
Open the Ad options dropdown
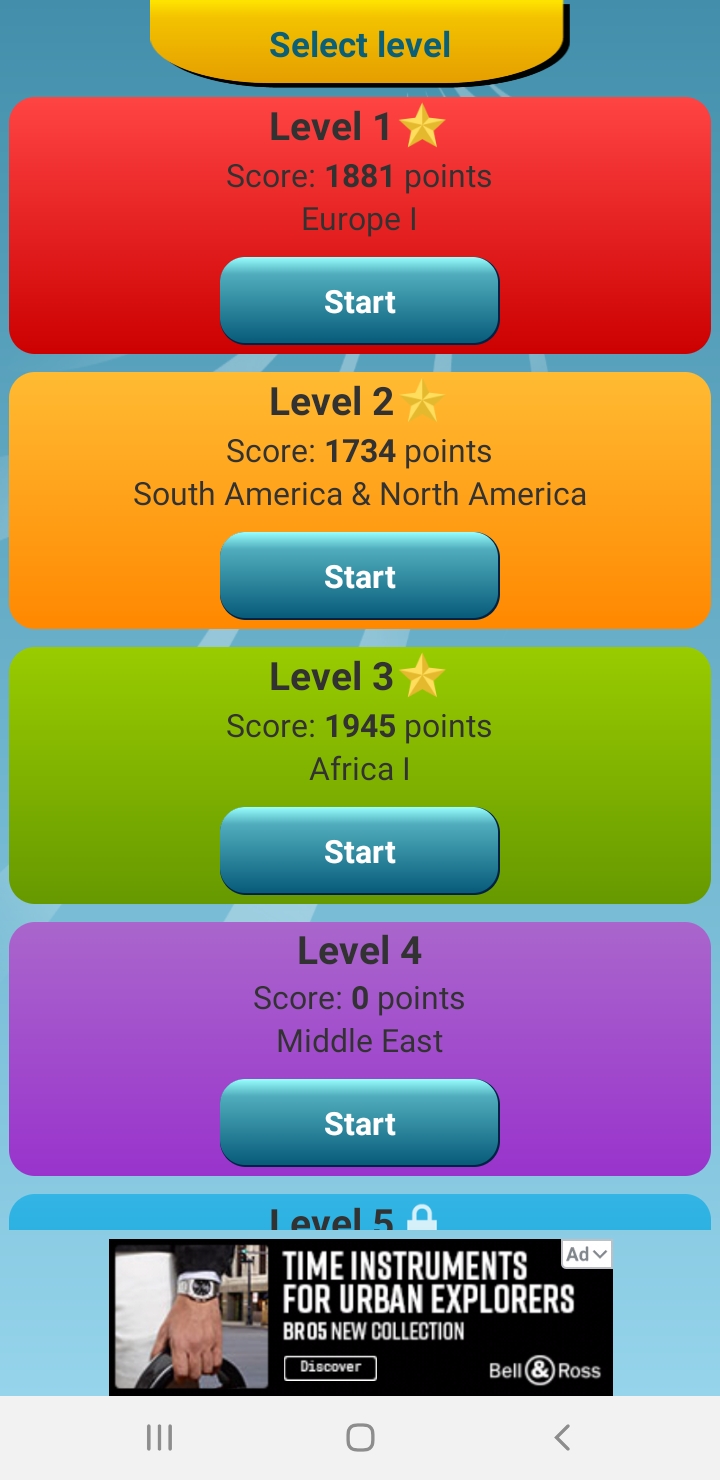[x=587, y=1254]
